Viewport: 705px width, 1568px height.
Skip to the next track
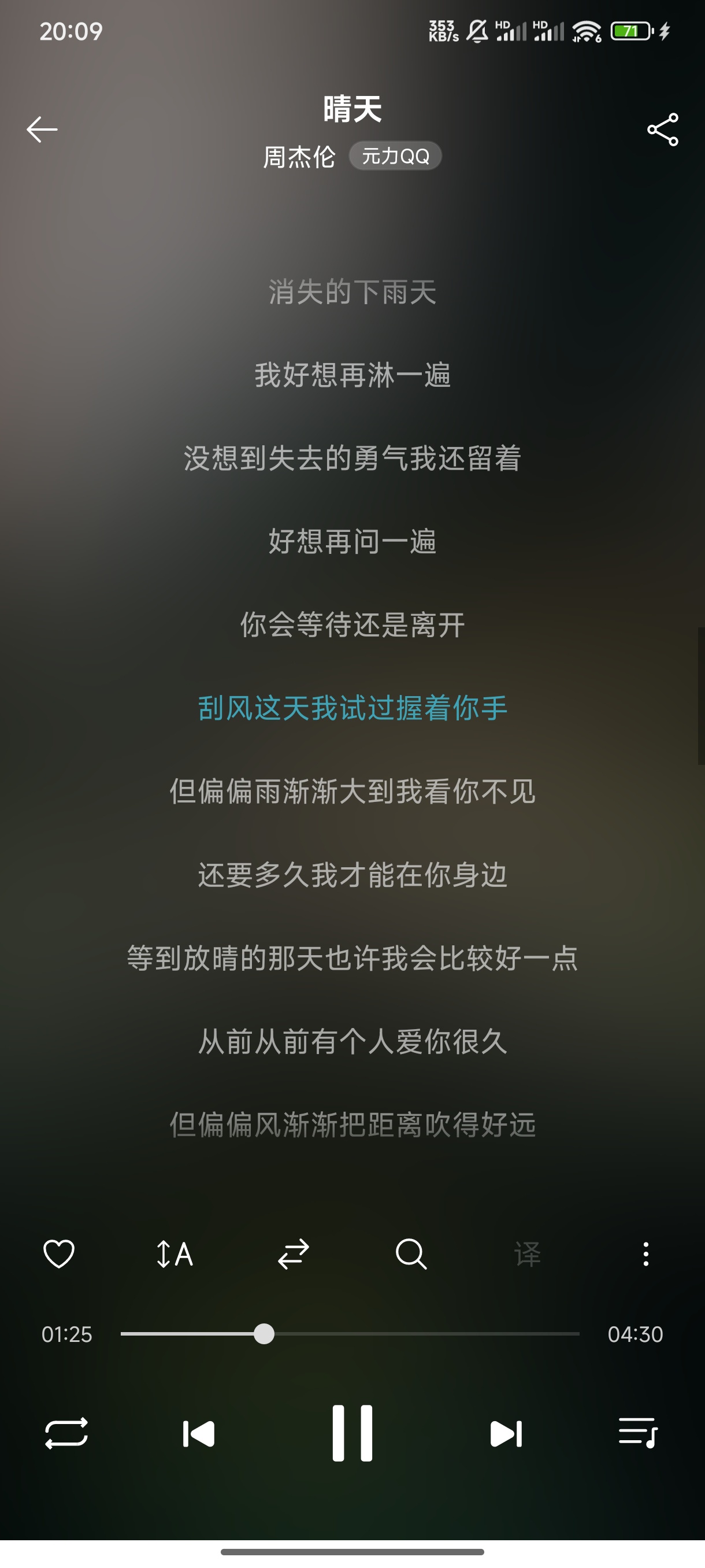(x=506, y=1433)
